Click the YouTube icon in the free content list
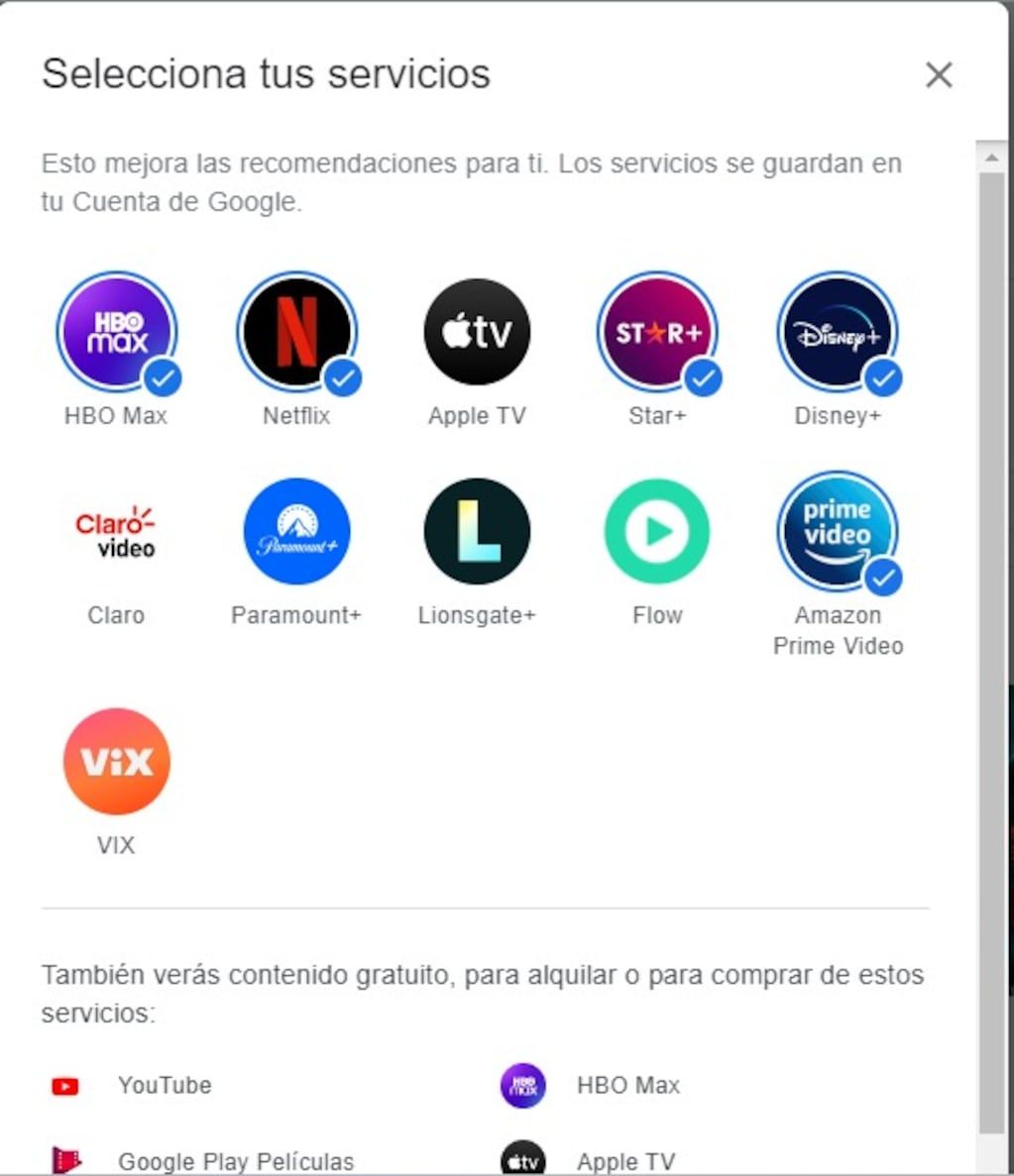The image size is (1014, 1176). tap(64, 1085)
